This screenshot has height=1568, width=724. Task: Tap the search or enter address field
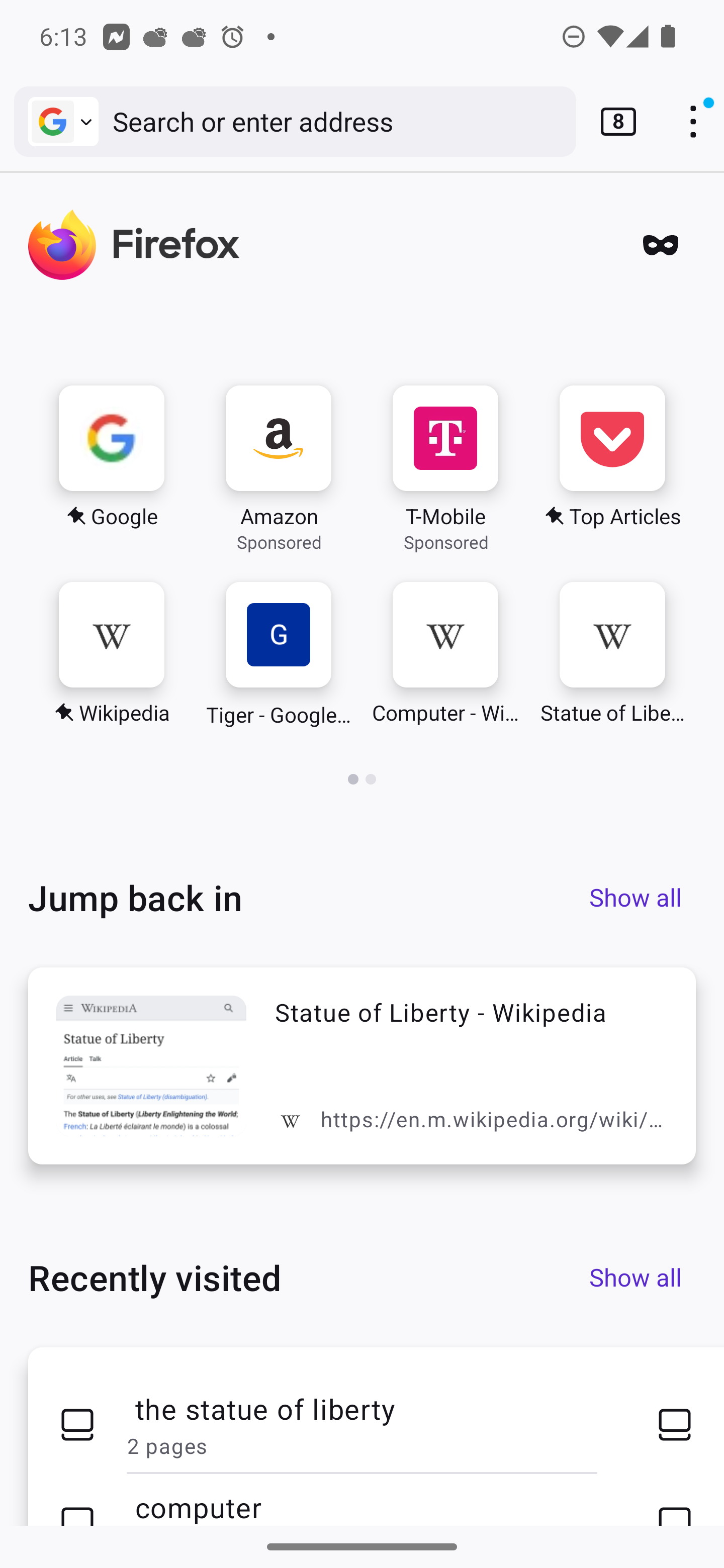(338, 122)
